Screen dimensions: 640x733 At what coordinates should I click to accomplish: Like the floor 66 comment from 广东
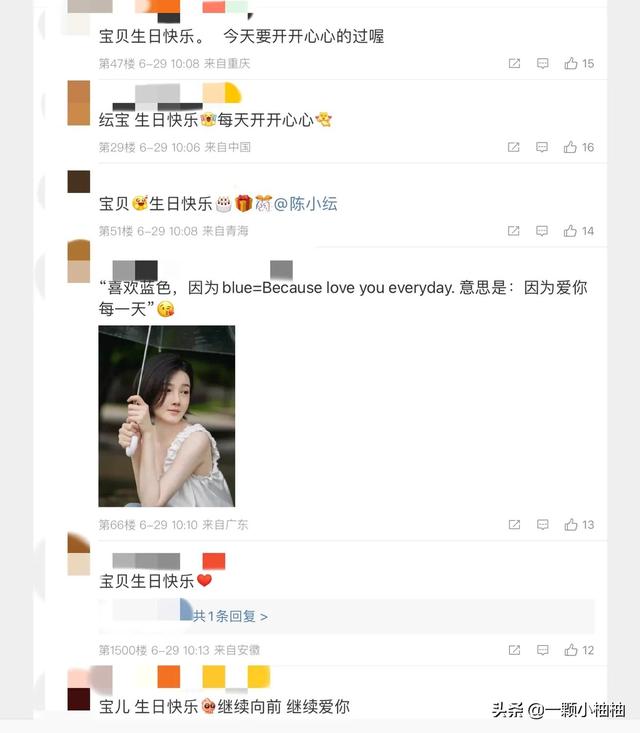point(571,525)
